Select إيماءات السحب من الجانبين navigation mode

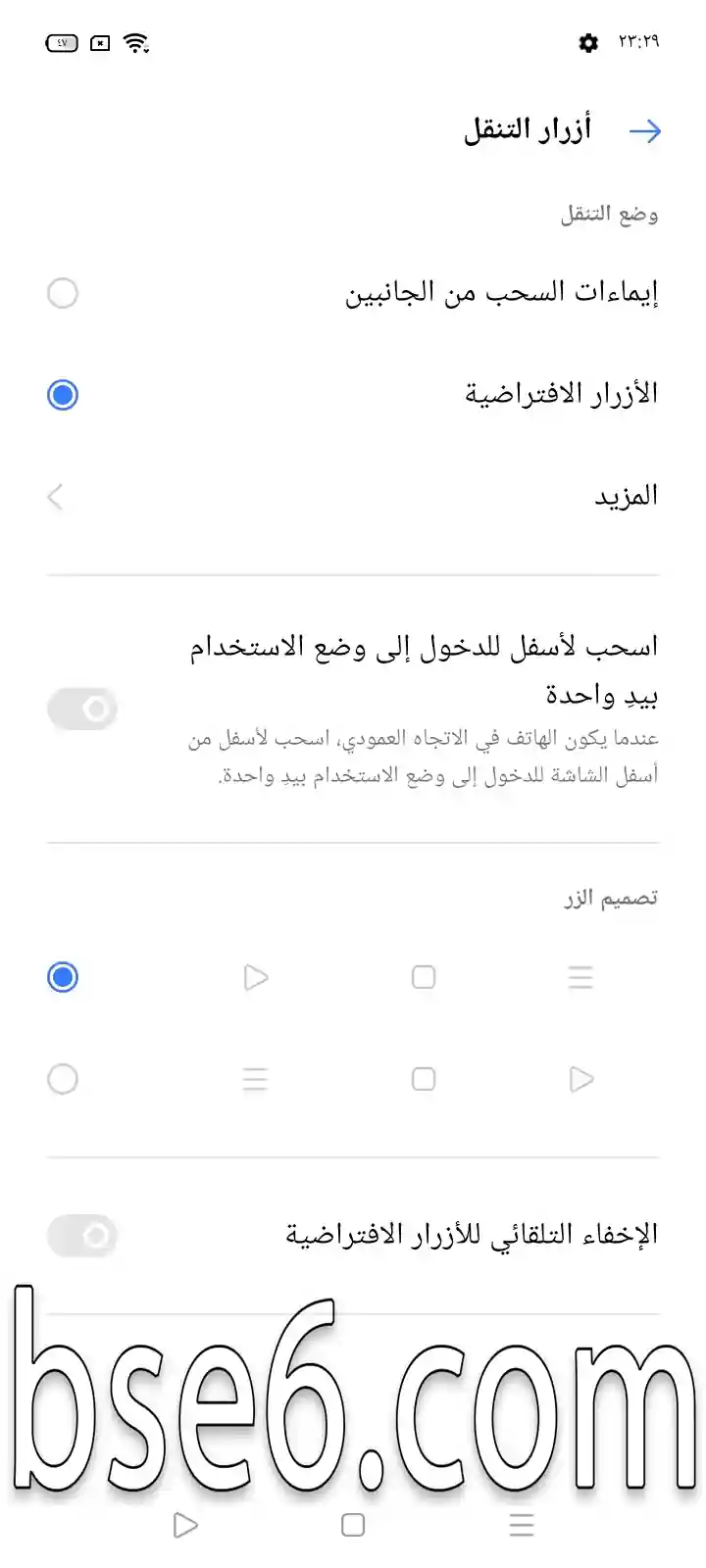click(x=353, y=293)
